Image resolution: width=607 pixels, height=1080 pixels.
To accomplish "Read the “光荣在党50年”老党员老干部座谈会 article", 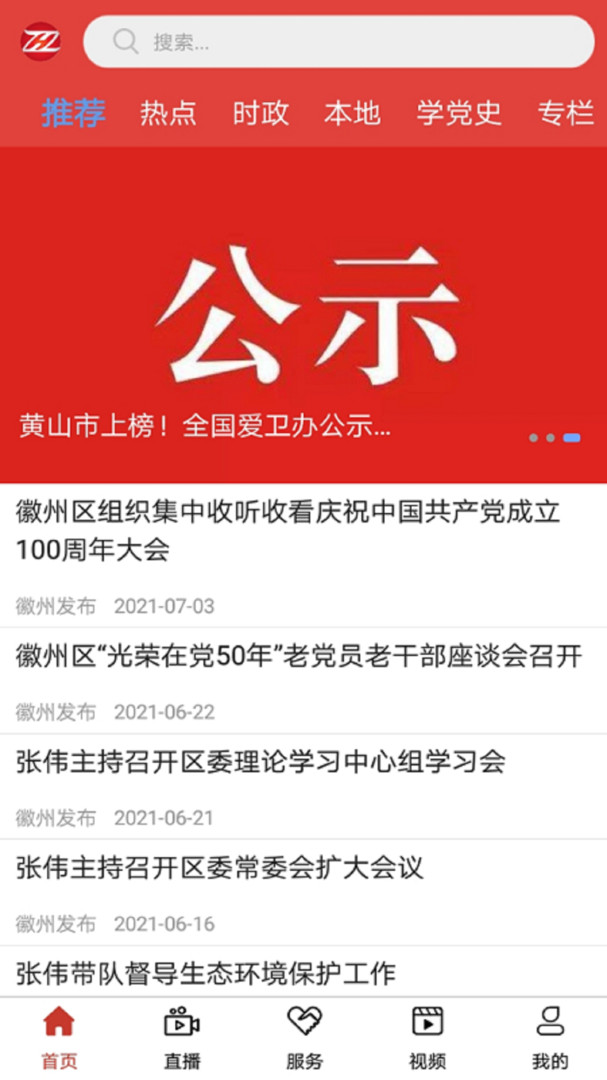I will (298, 657).
